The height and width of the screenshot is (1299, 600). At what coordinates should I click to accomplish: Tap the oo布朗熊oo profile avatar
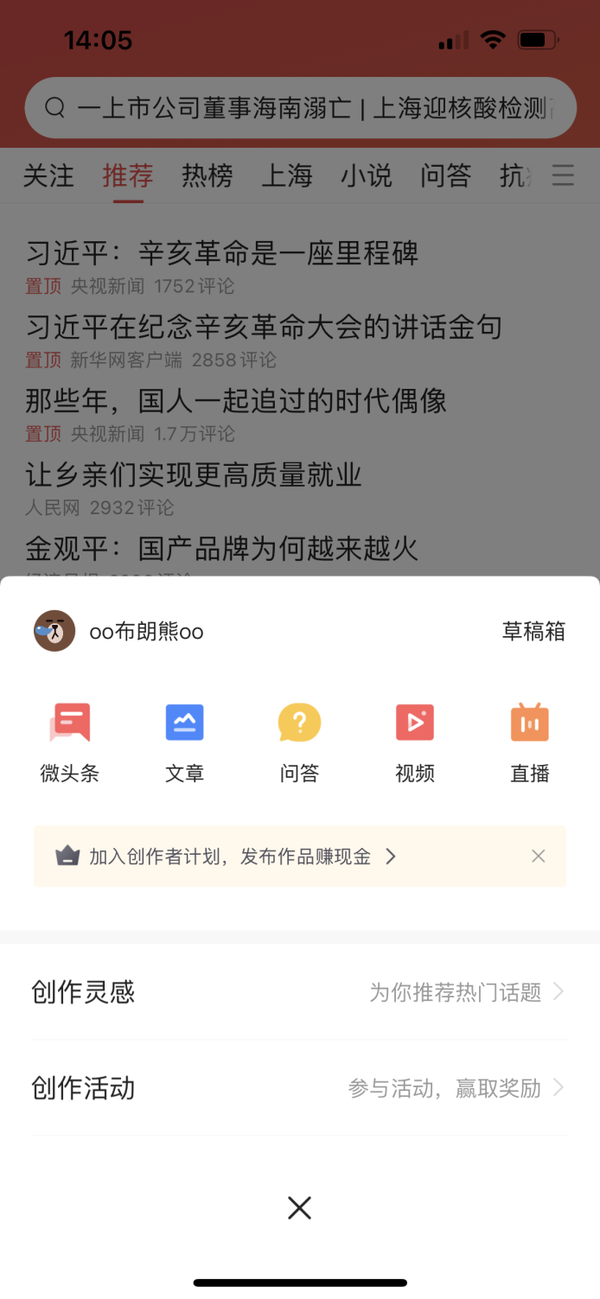pyautogui.click(x=55, y=631)
